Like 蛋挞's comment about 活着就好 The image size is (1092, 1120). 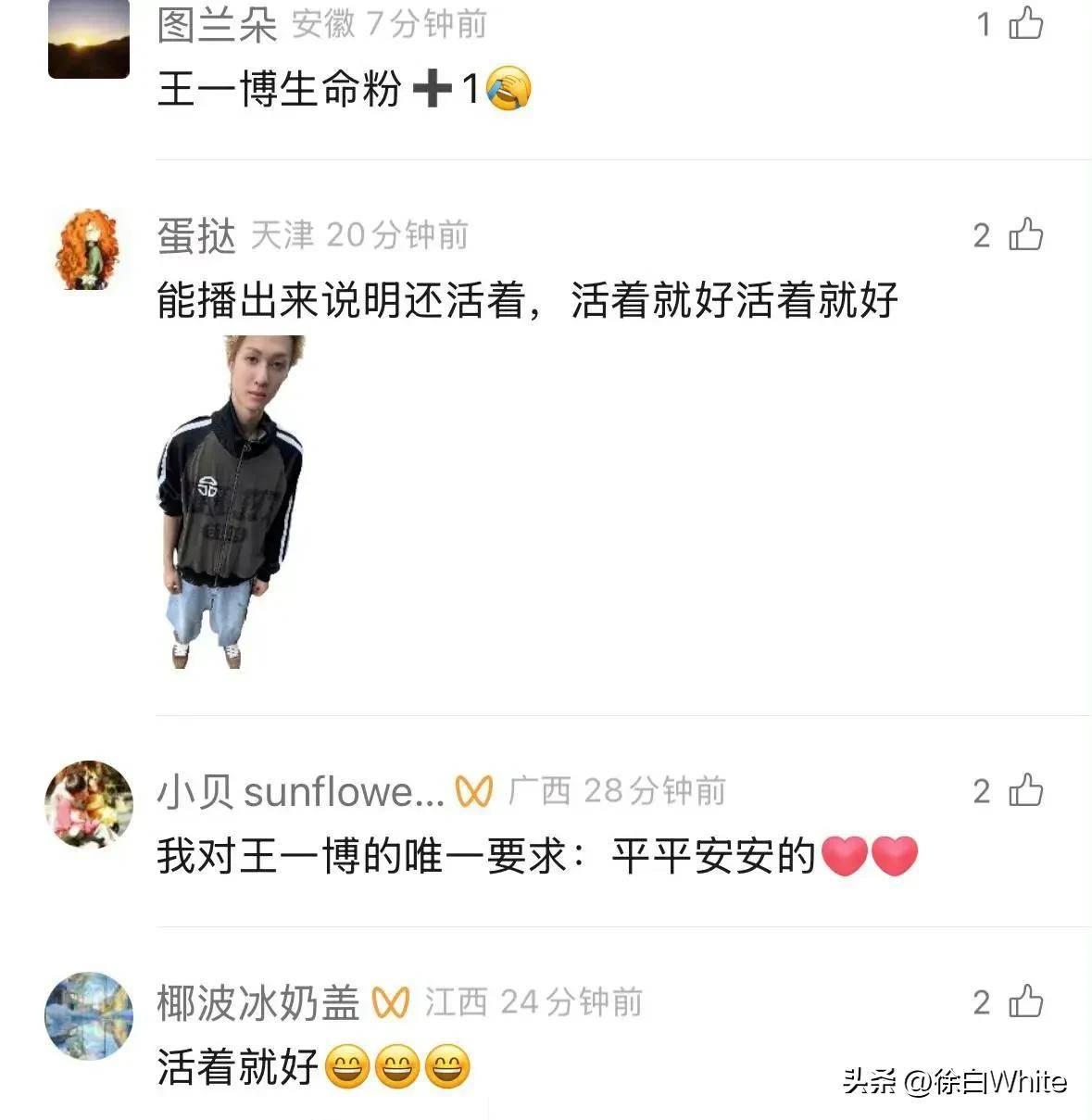point(1026,235)
